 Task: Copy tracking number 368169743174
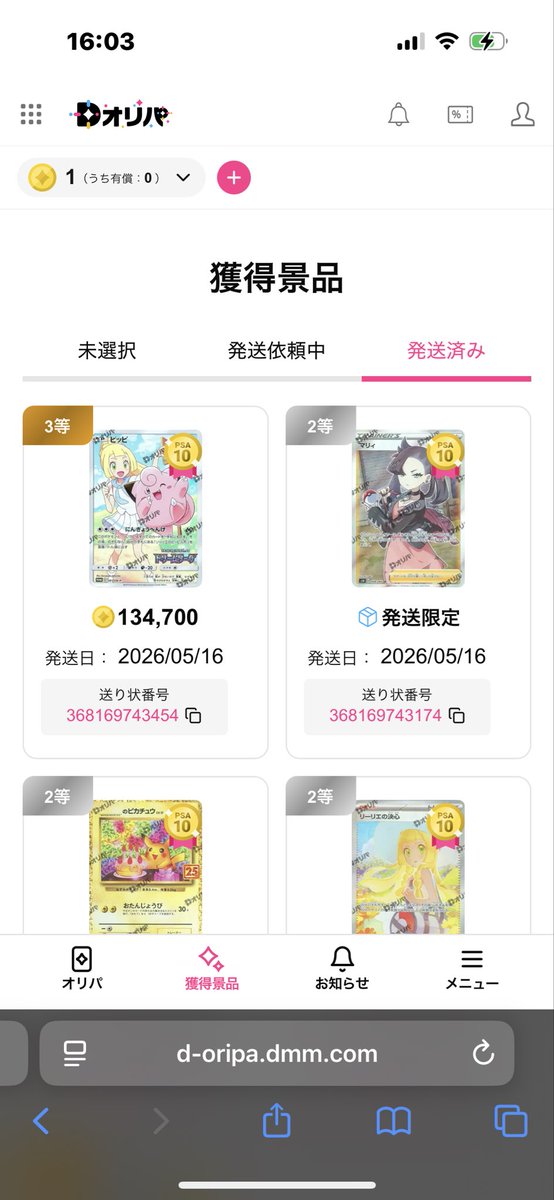(457, 716)
